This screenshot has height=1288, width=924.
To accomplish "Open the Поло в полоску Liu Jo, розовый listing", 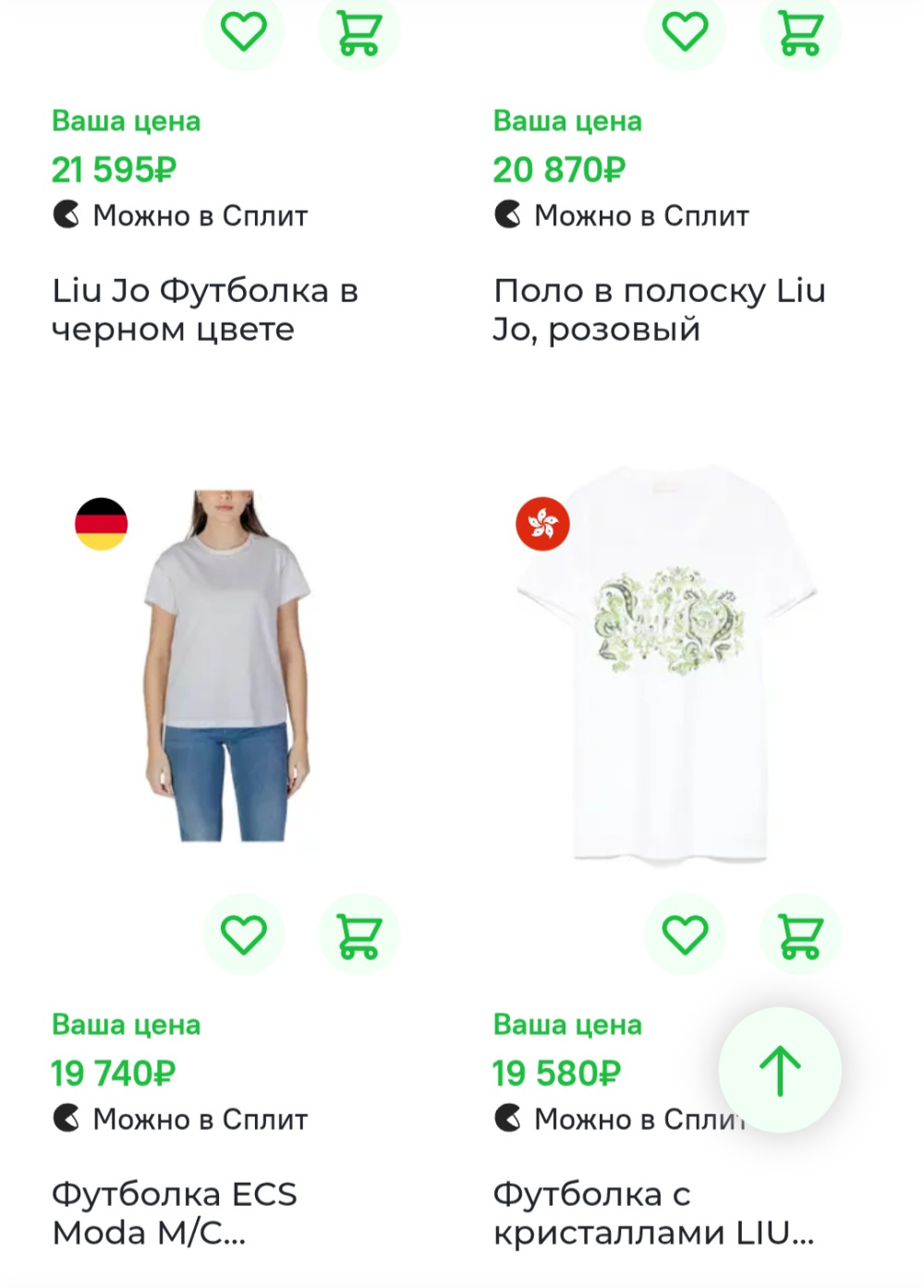I will tap(660, 310).
